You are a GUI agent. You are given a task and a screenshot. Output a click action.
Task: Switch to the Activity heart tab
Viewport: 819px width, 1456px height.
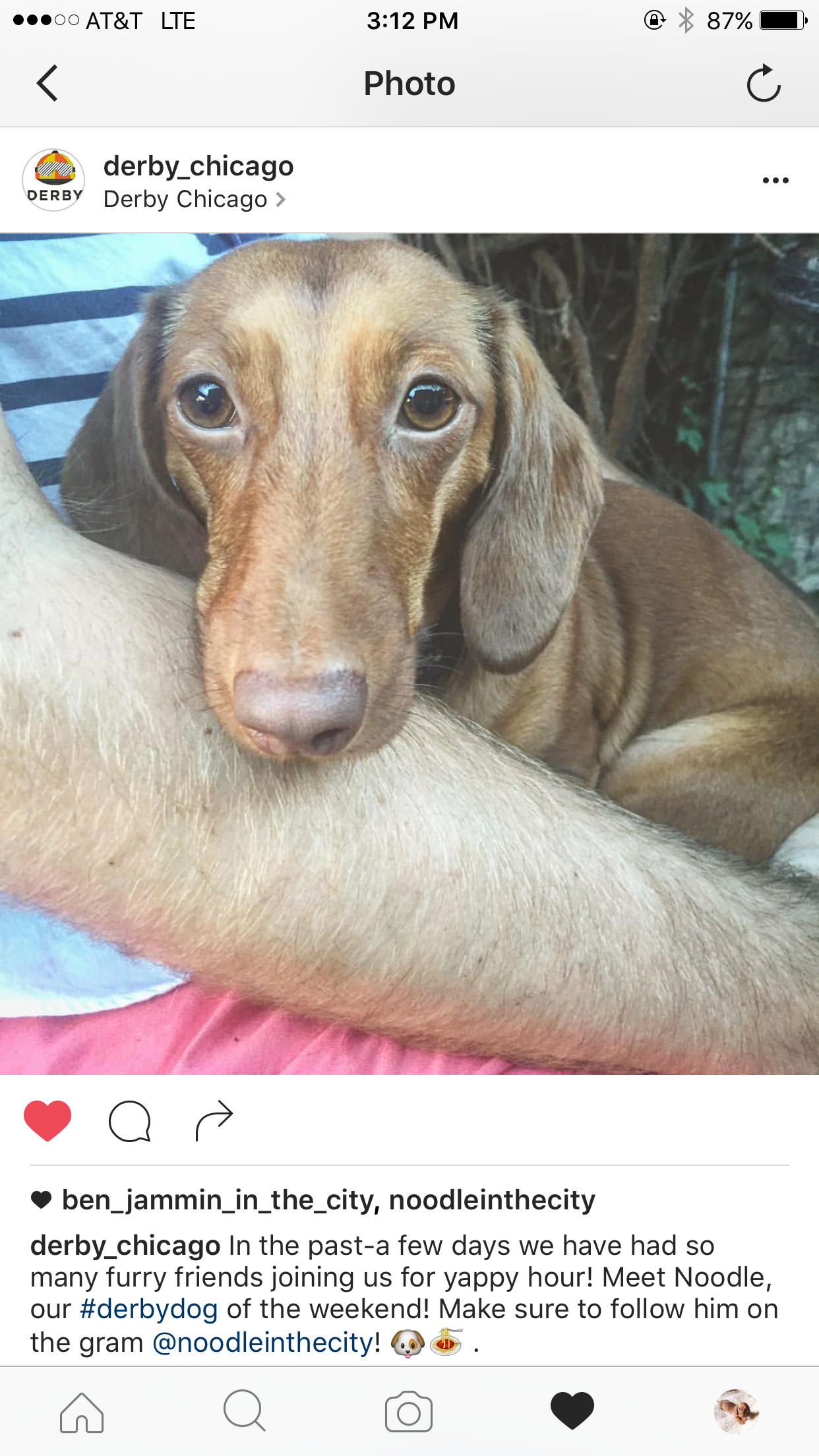coord(572,1411)
